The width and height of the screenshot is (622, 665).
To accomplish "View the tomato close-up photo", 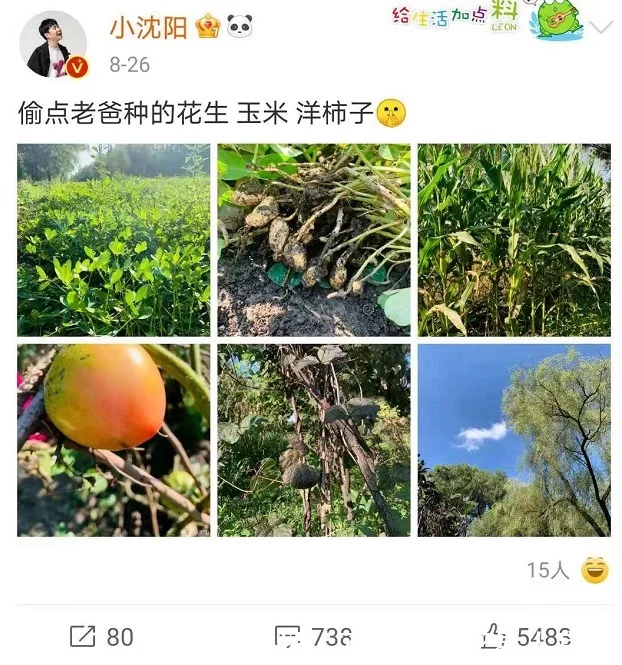I will tap(114, 440).
